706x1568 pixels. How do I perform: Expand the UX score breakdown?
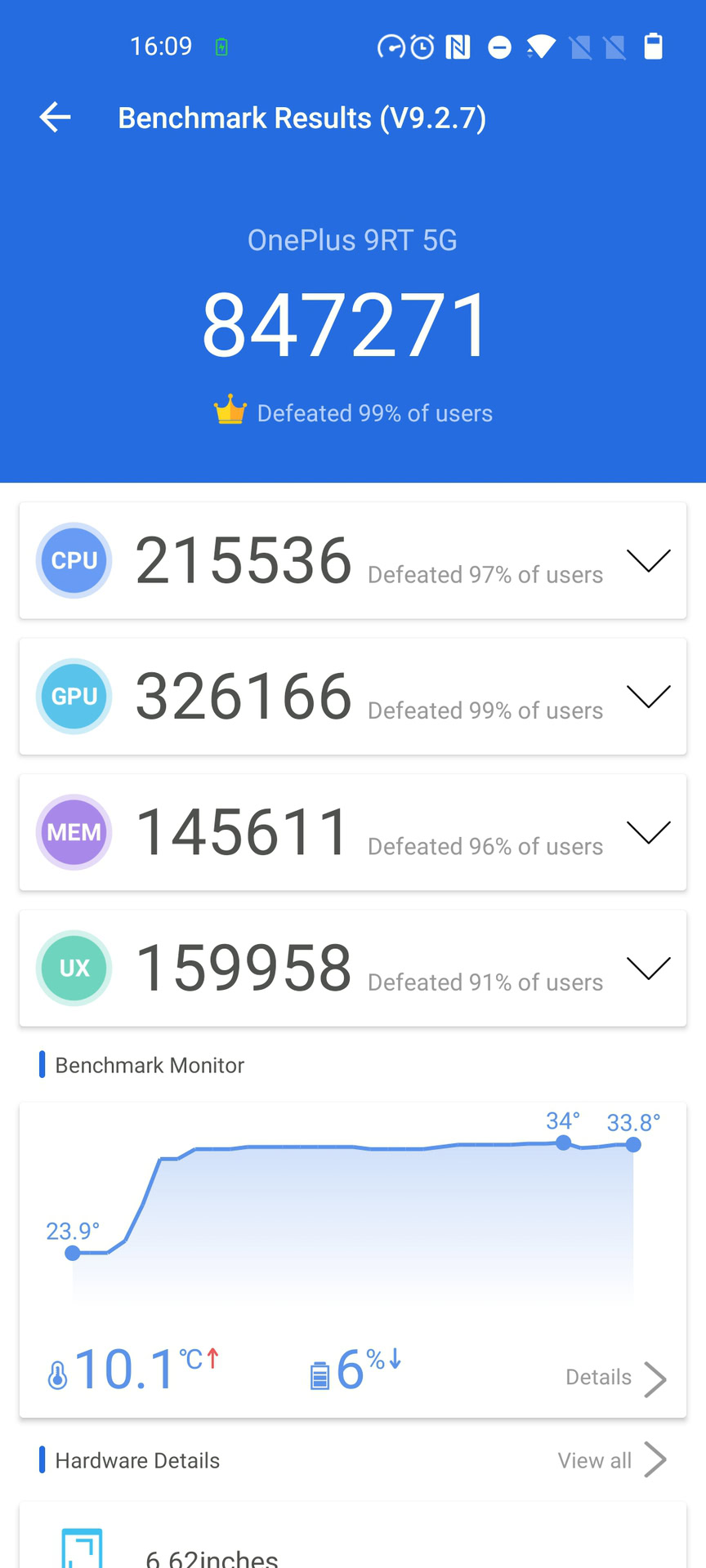click(x=648, y=968)
